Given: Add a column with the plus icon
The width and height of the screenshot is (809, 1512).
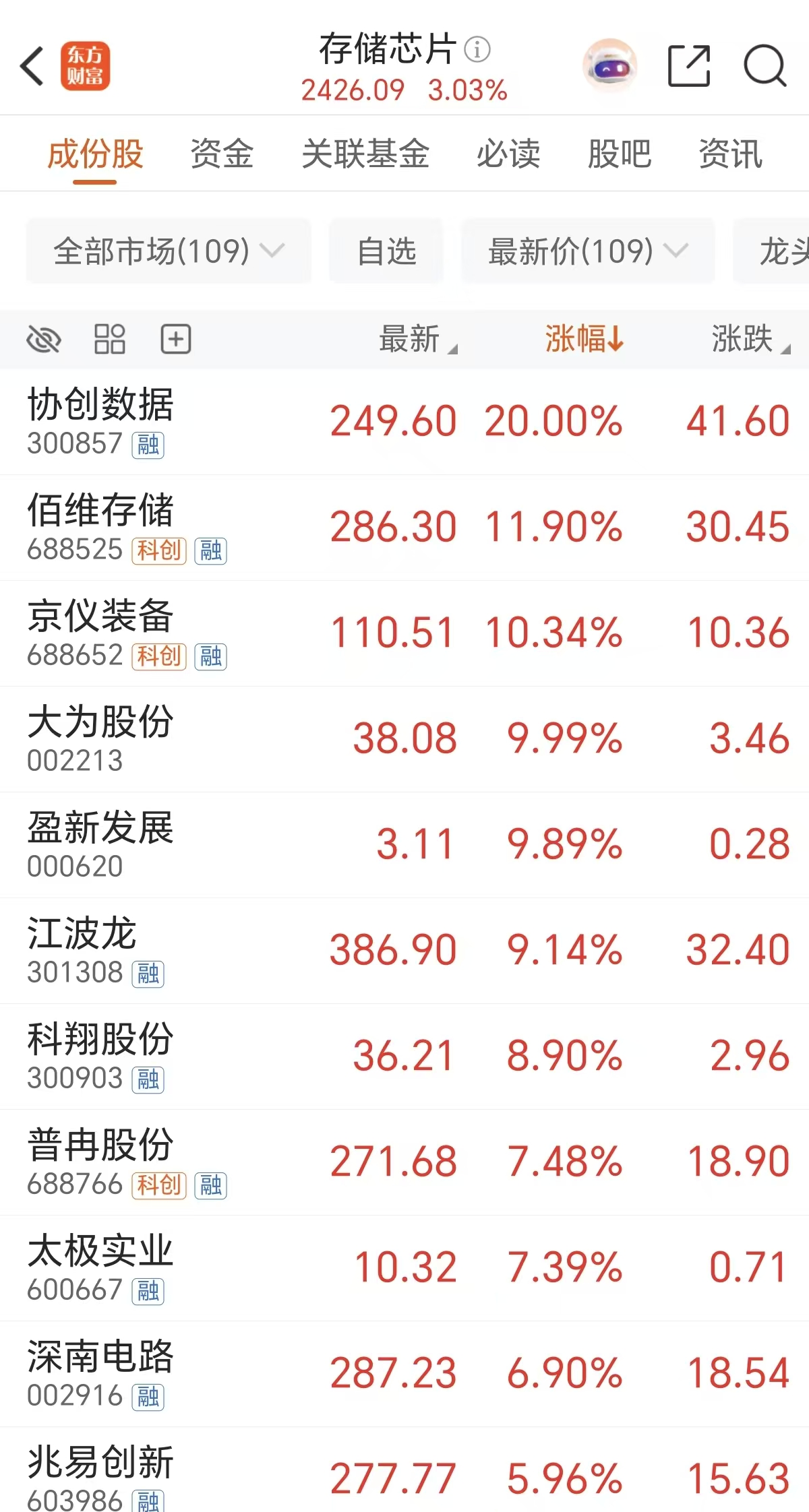Looking at the screenshot, I should click(175, 340).
